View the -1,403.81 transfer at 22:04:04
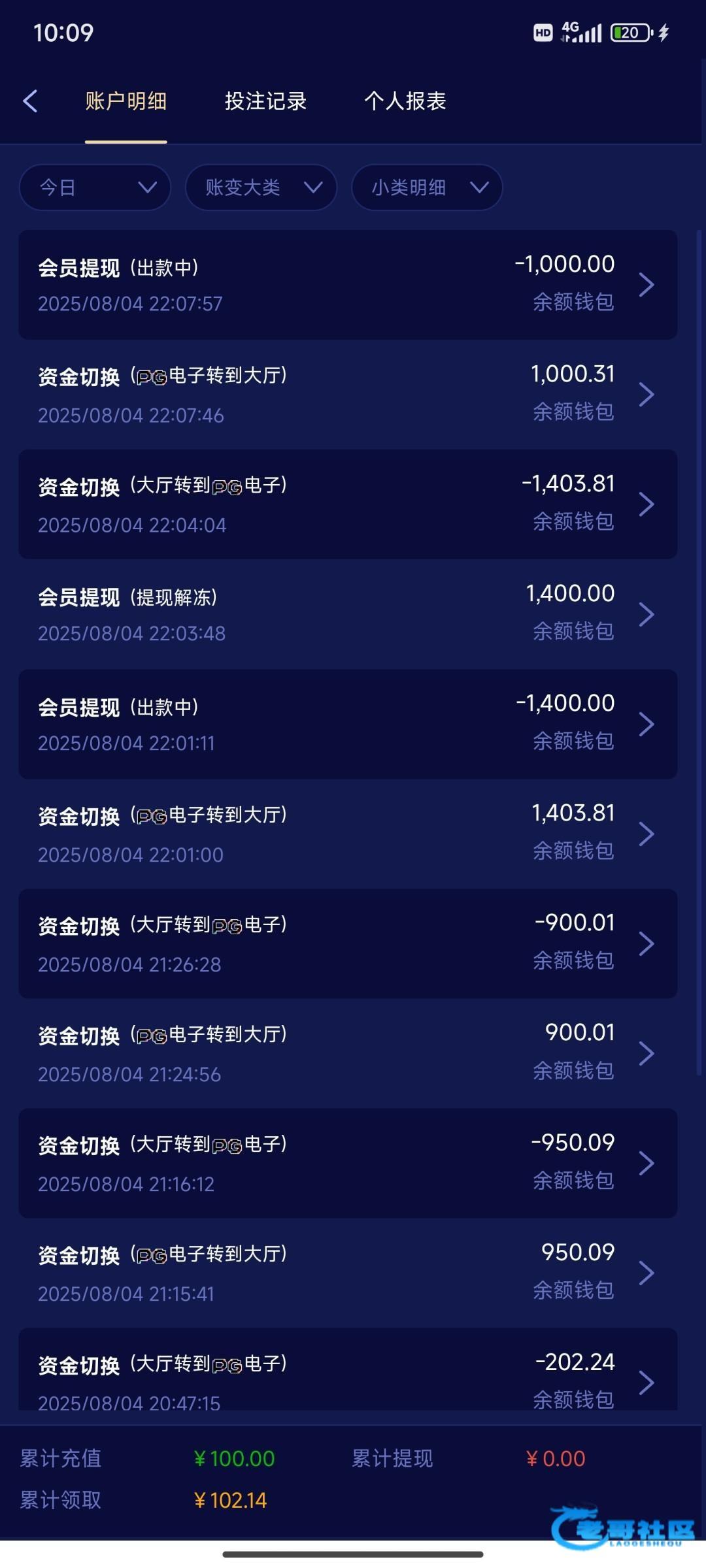 348,504
